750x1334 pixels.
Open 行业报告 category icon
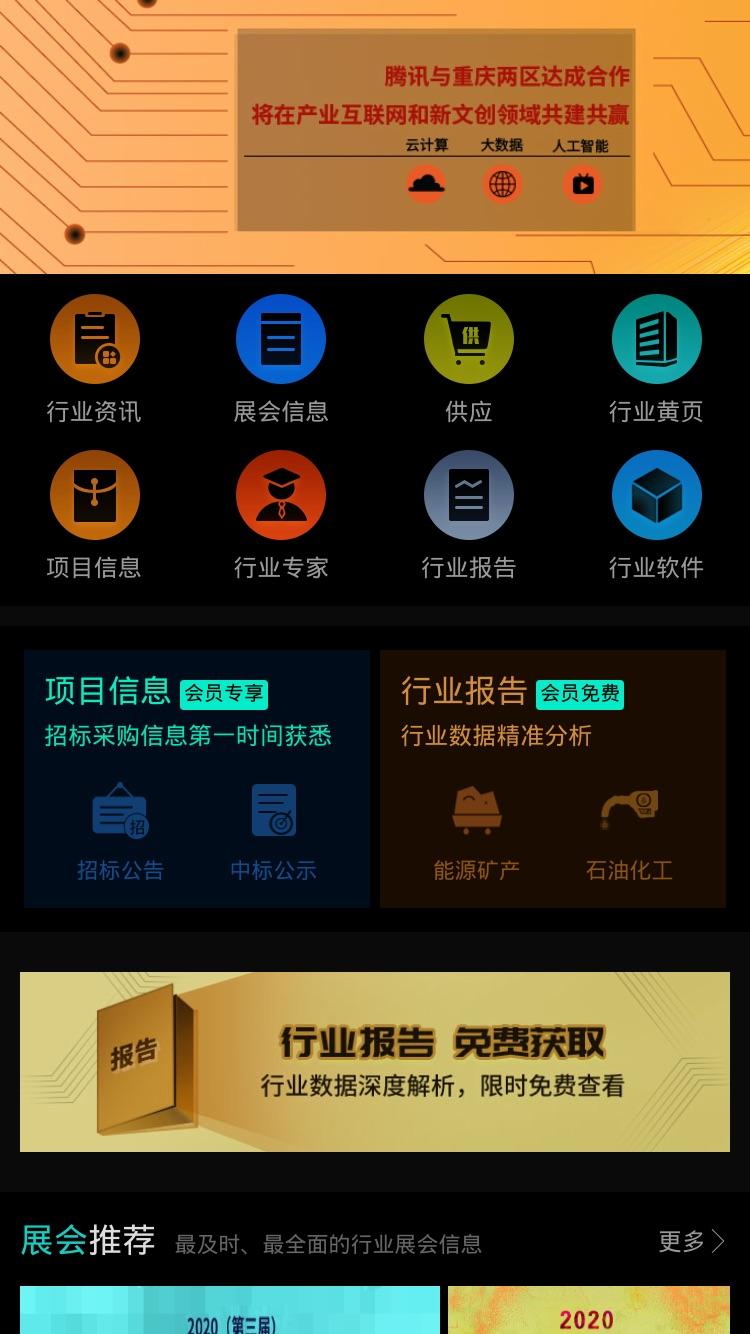pyautogui.click(x=469, y=516)
